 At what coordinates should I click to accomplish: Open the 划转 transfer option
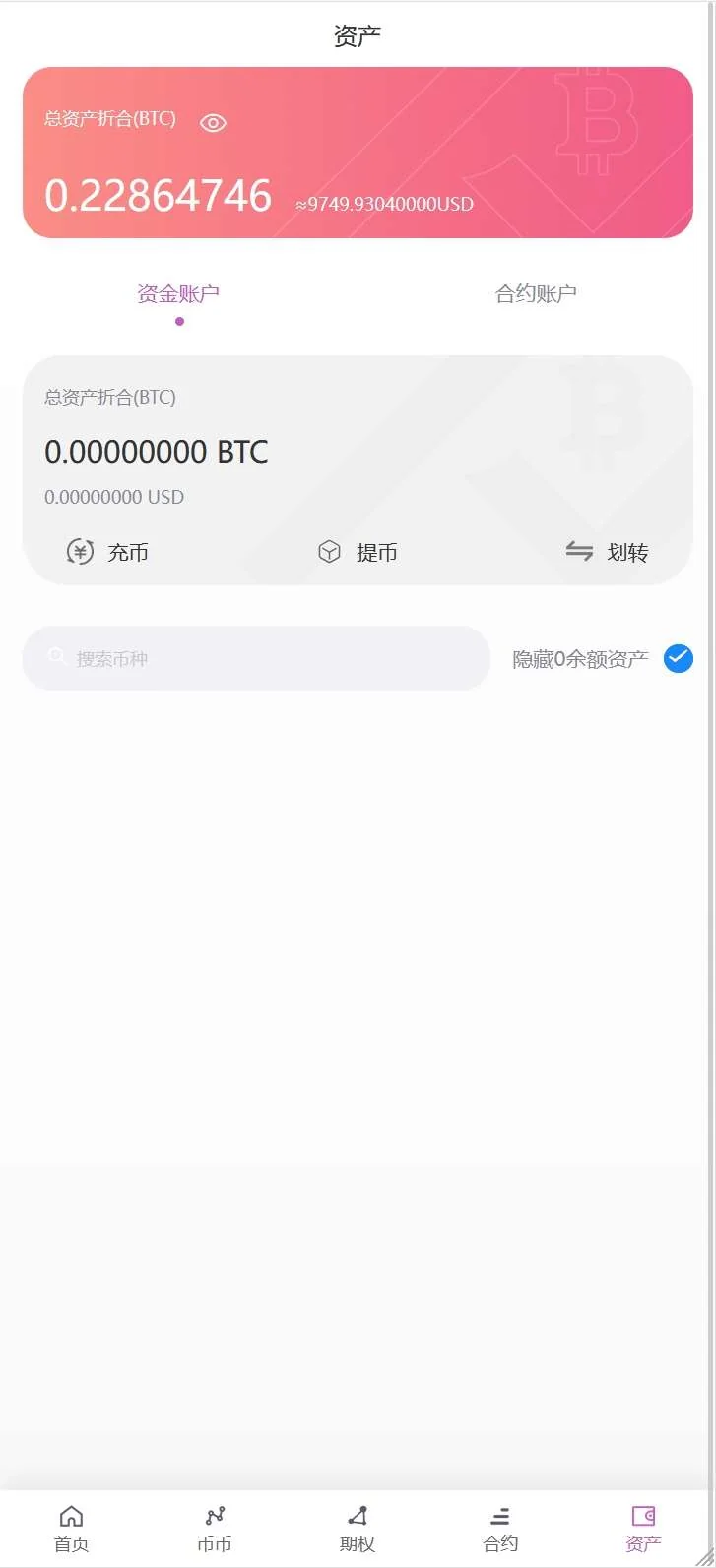(607, 552)
